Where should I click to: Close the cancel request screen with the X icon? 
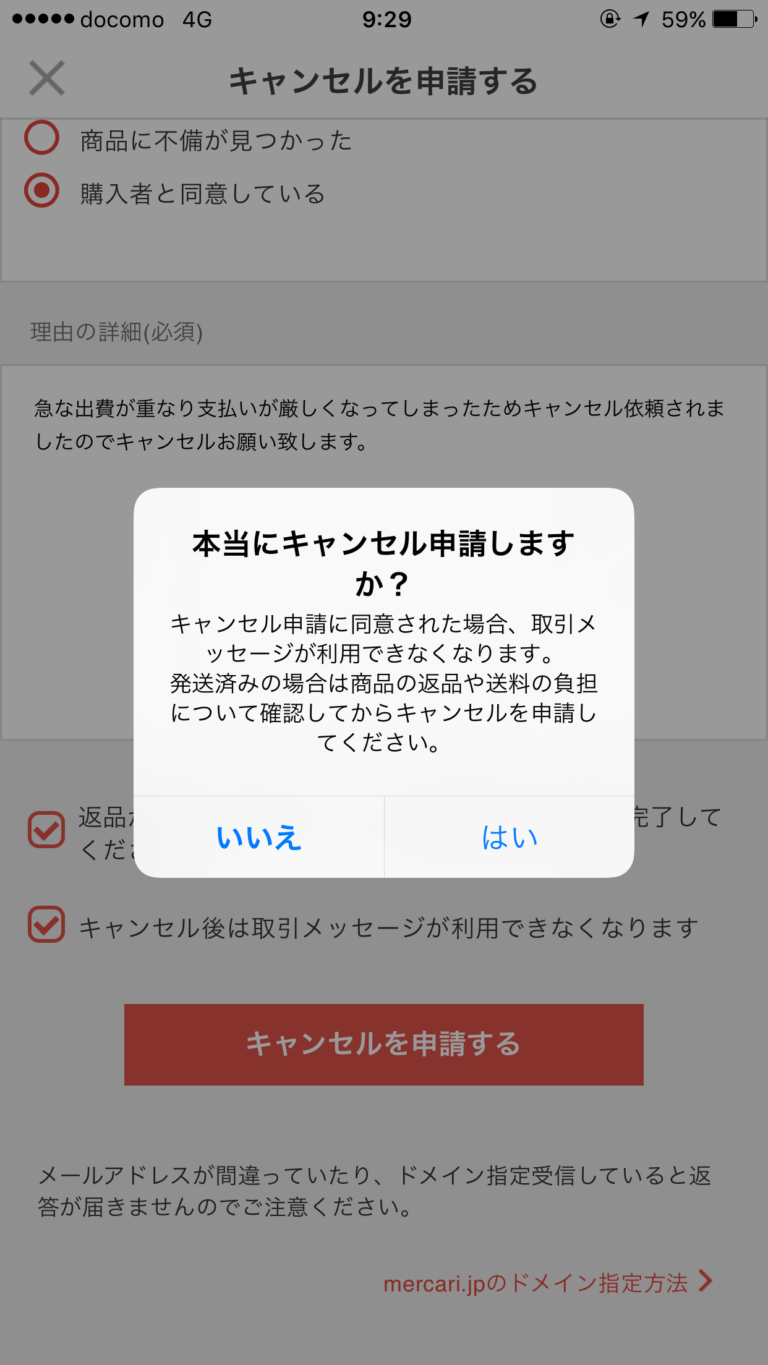pyautogui.click(x=46, y=80)
